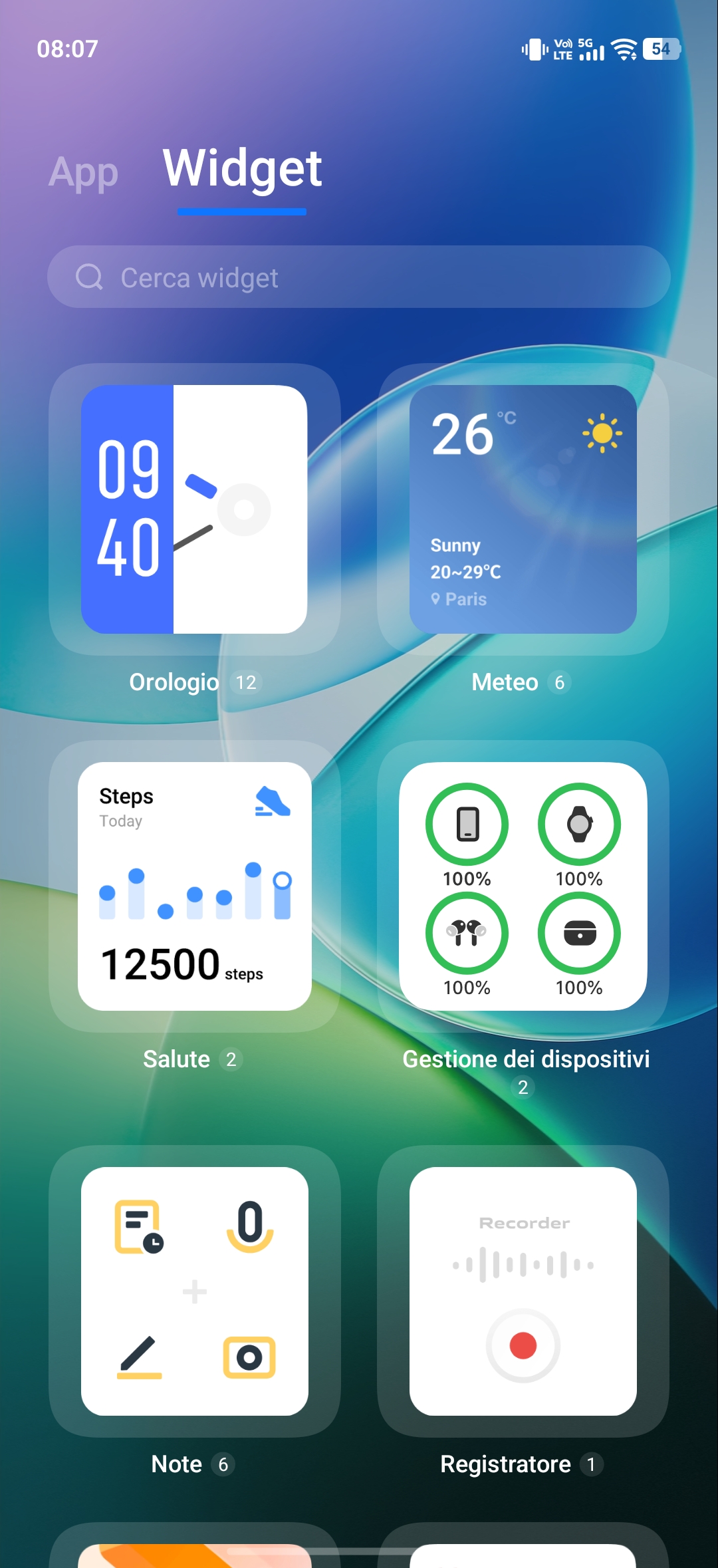Image resolution: width=718 pixels, height=1568 pixels.
Task: Open the Gestione dei dispositivi widgets
Action: pos(523,886)
